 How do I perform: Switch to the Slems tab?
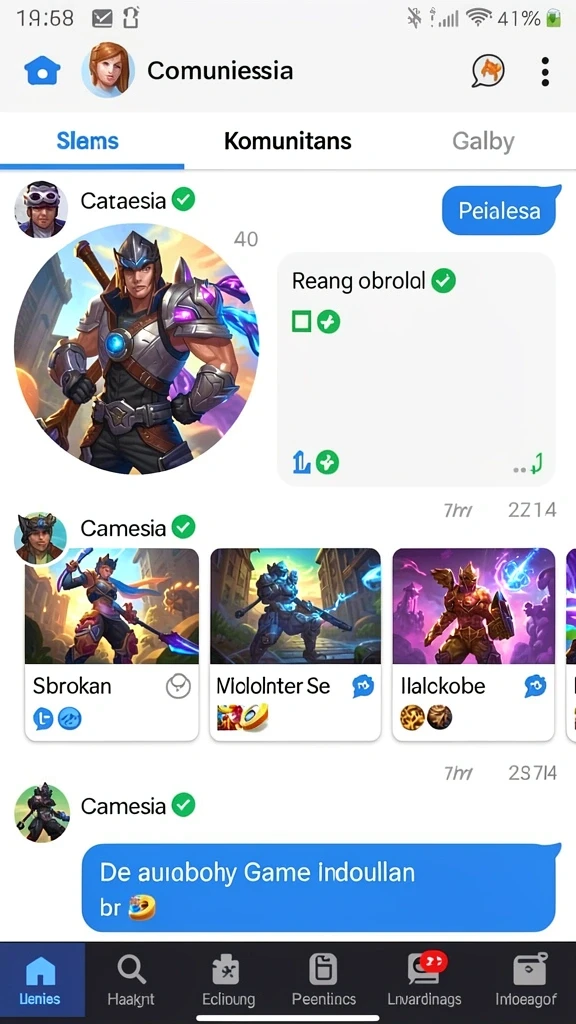[x=88, y=140]
